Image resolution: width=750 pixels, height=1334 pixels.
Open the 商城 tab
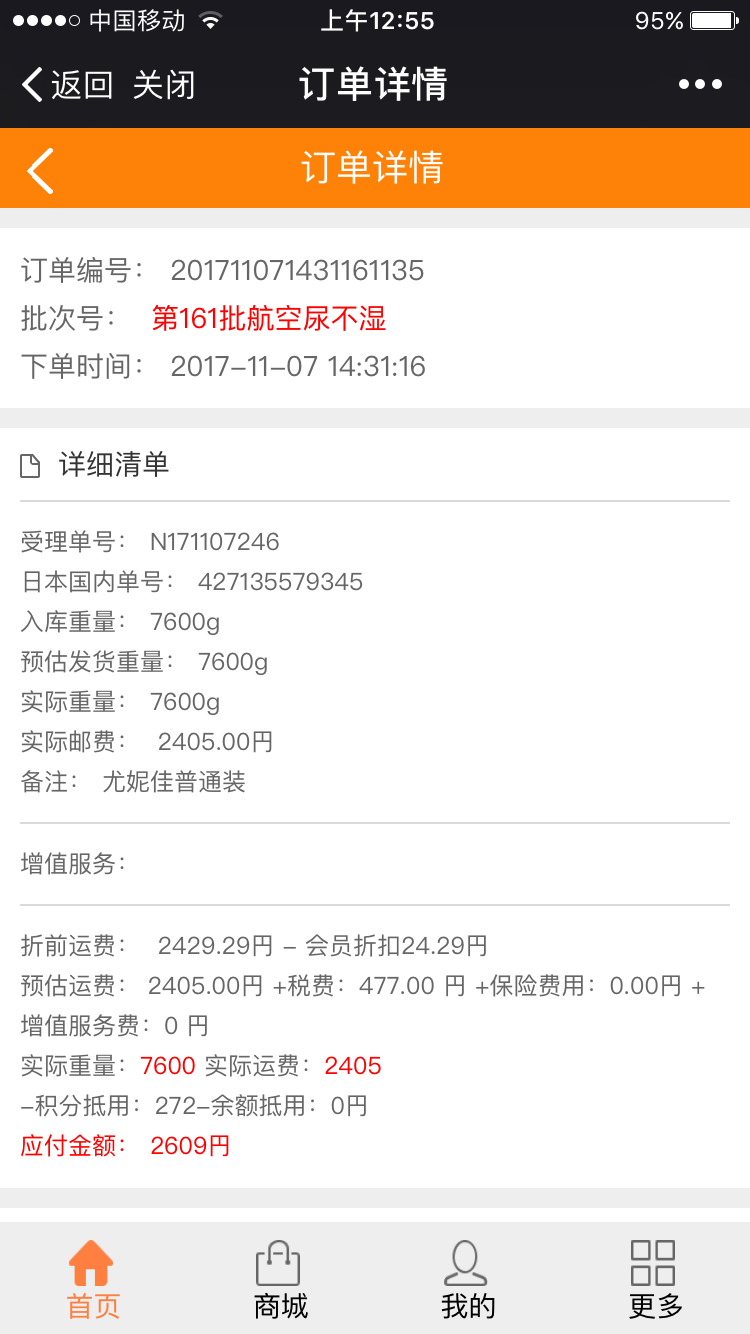pos(280,1279)
